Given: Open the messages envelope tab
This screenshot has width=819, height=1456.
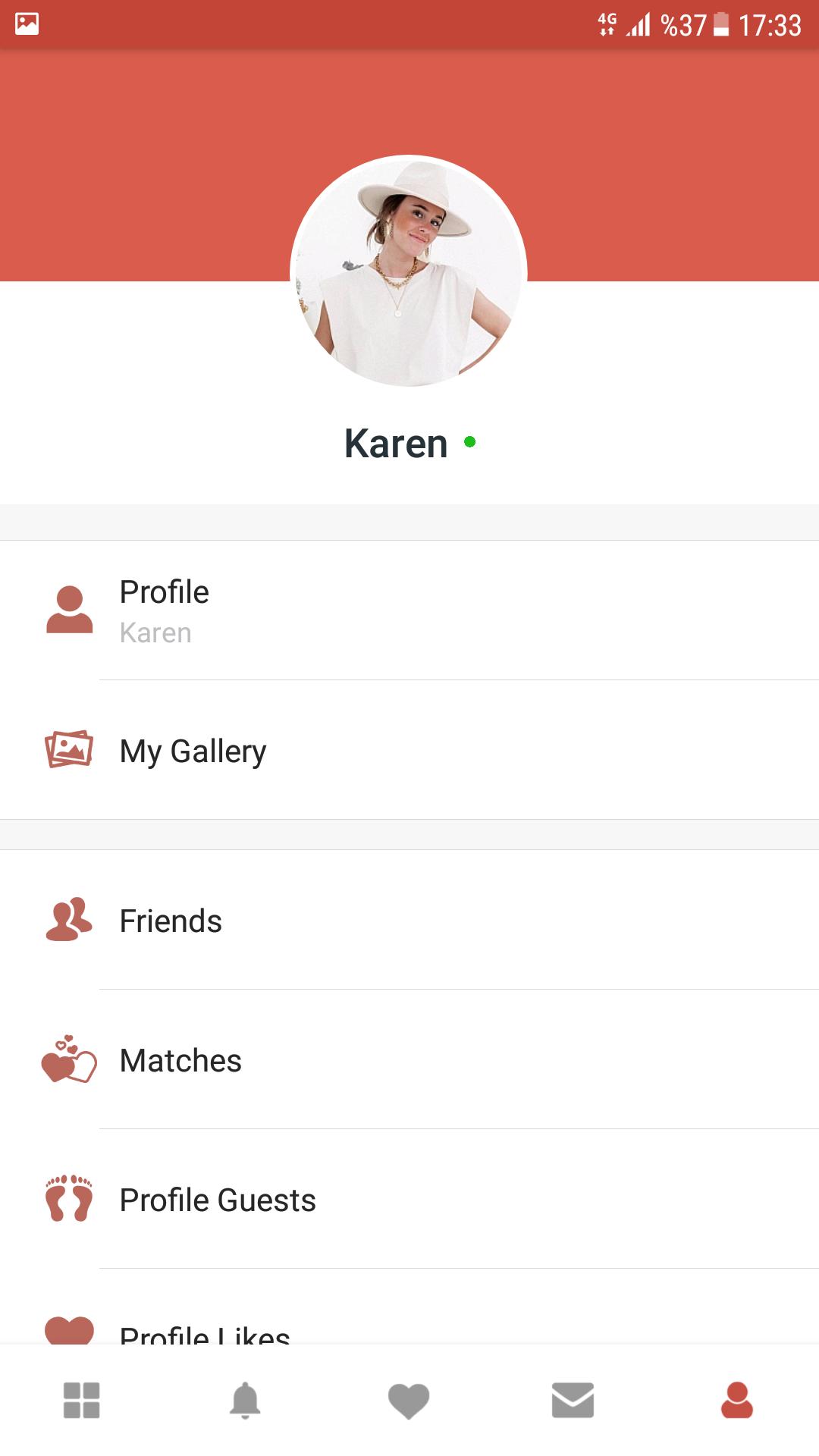Looking at the screenshot, I should tap(573, 1400).
